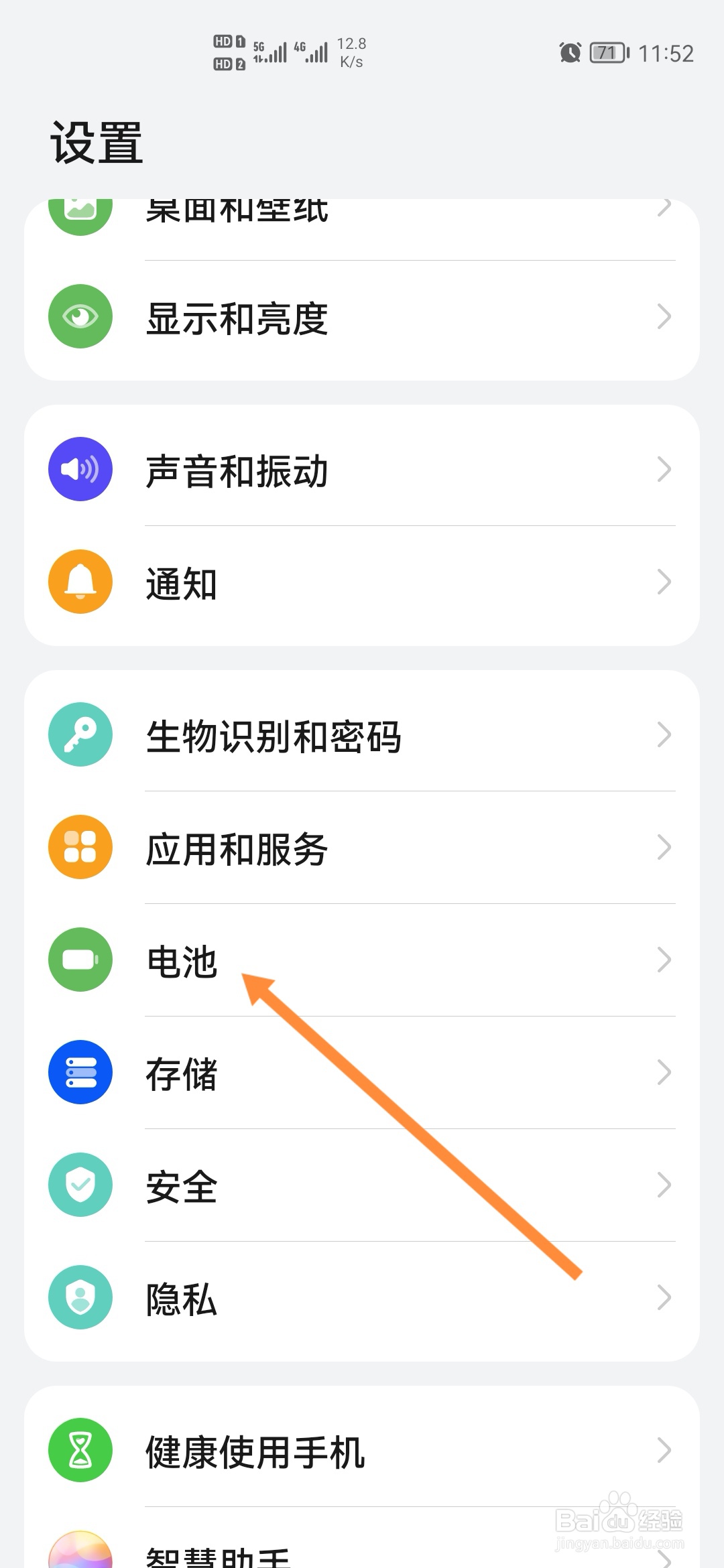Expand the 隐私 entry chevron

coord(664,1297)
